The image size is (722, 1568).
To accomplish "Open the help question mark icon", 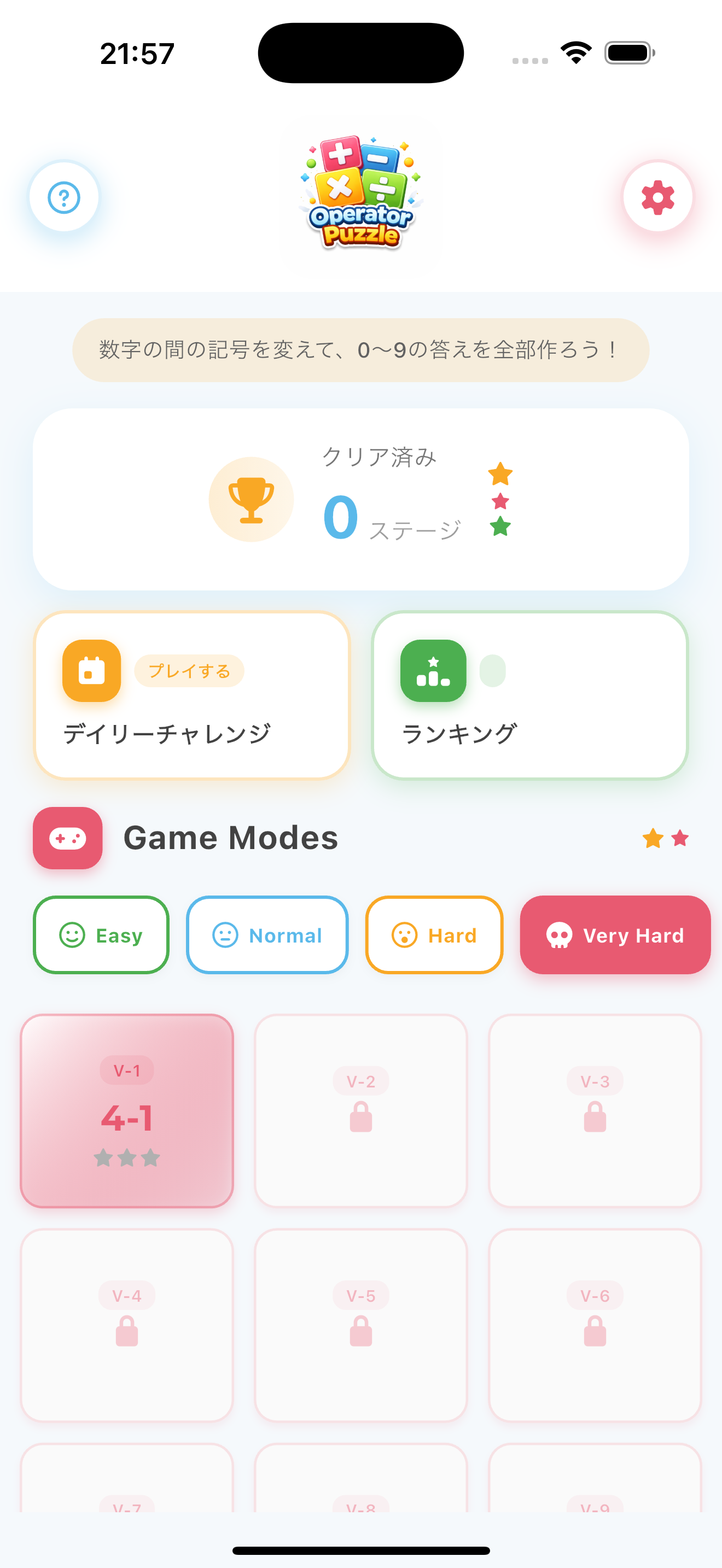I will click(63, 196).
